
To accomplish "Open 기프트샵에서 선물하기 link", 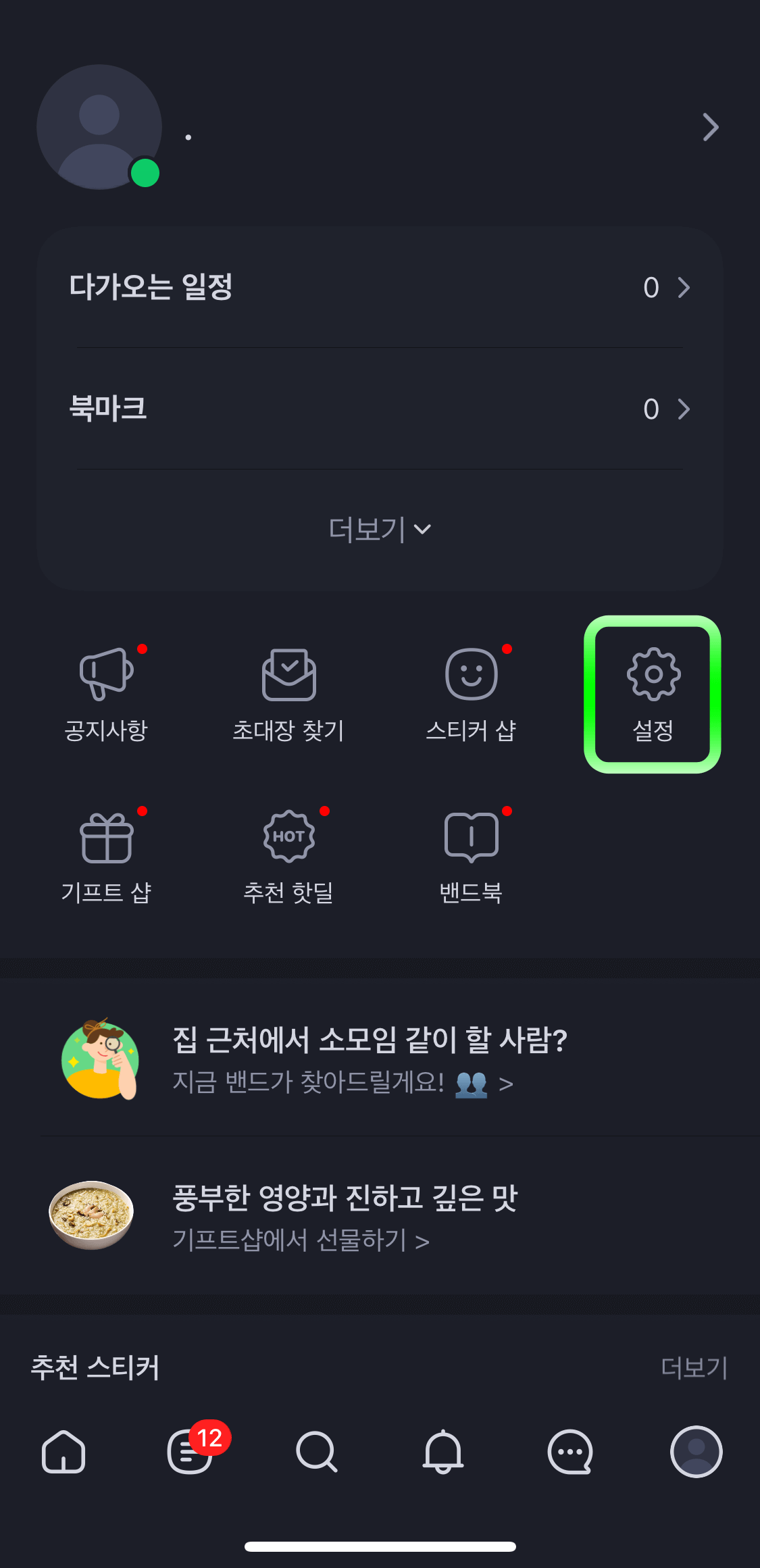I will pos(299,1240).
